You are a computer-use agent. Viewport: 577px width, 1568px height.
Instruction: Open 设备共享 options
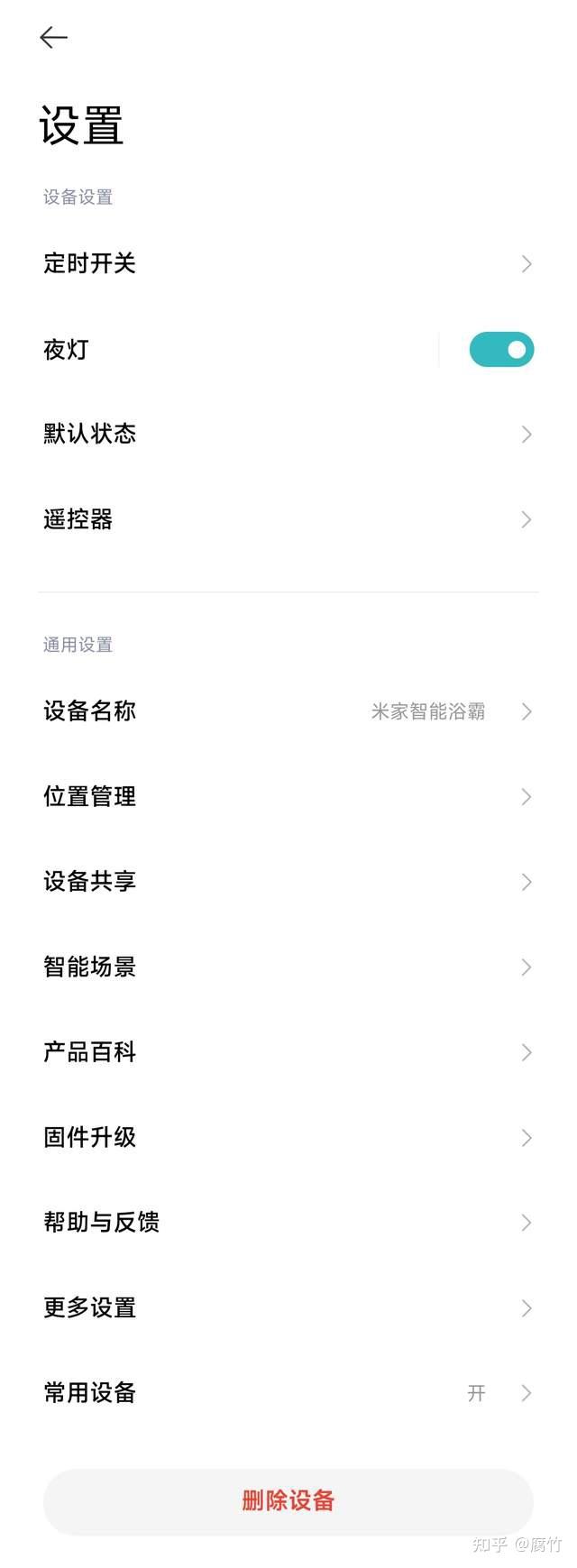(288, 882)
